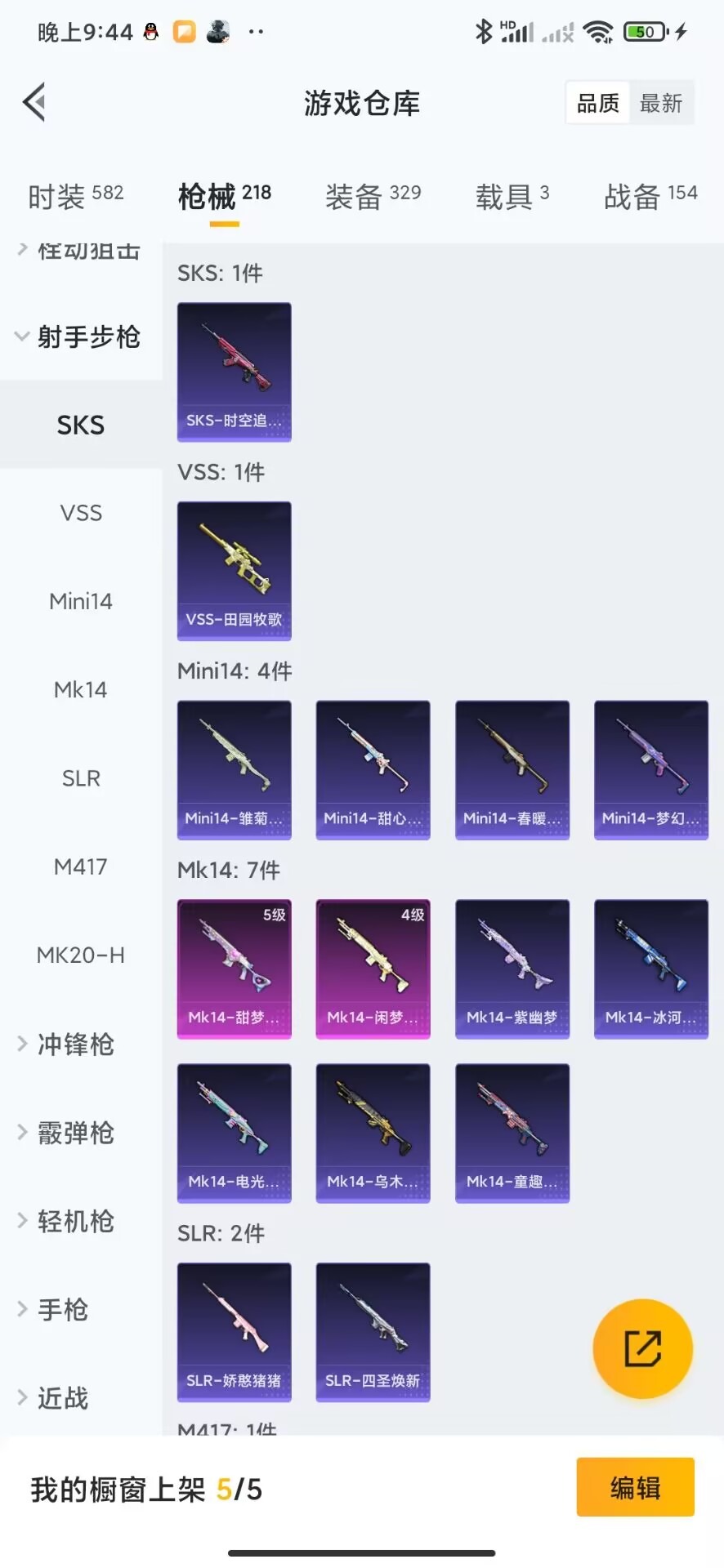Collapse the 射手步枪 category
The height and width of the screenshot is (1568, 724).
point(78,336)
